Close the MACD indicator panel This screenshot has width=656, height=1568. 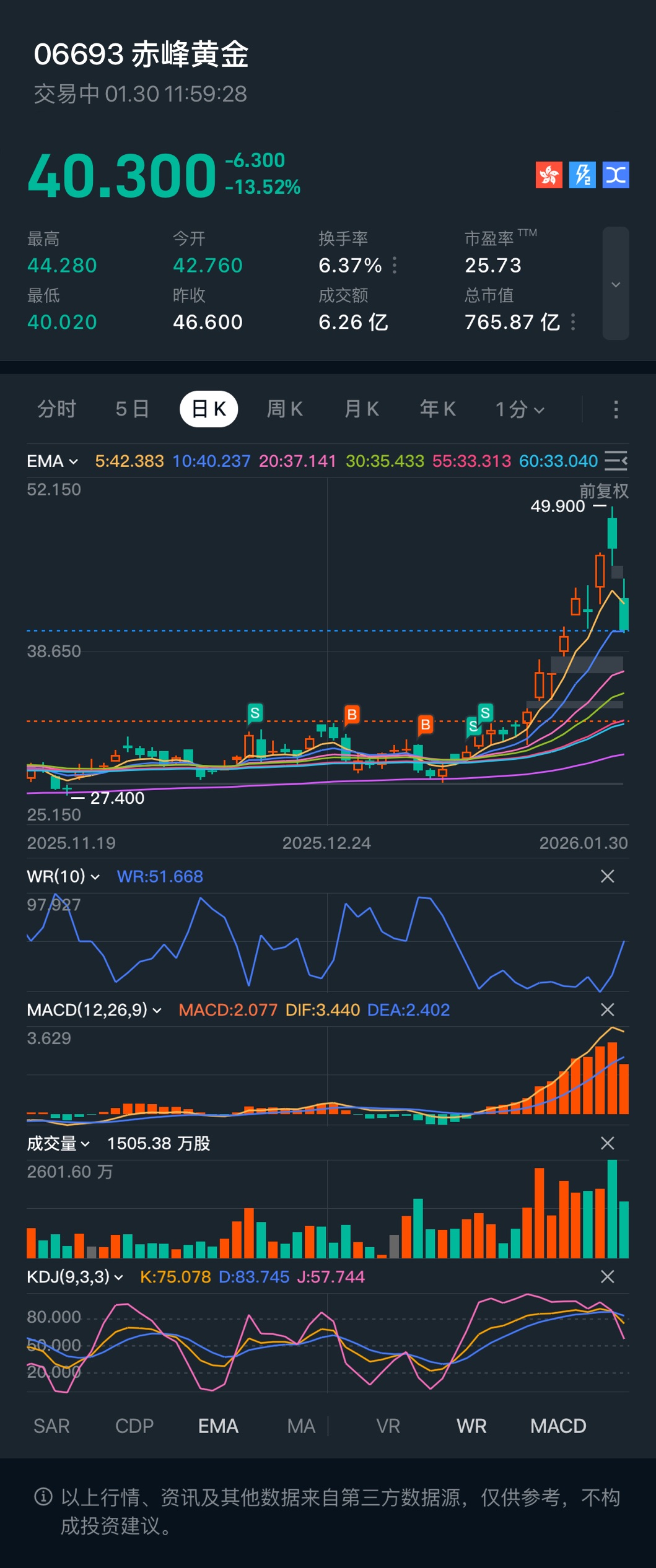[608, 1010]
